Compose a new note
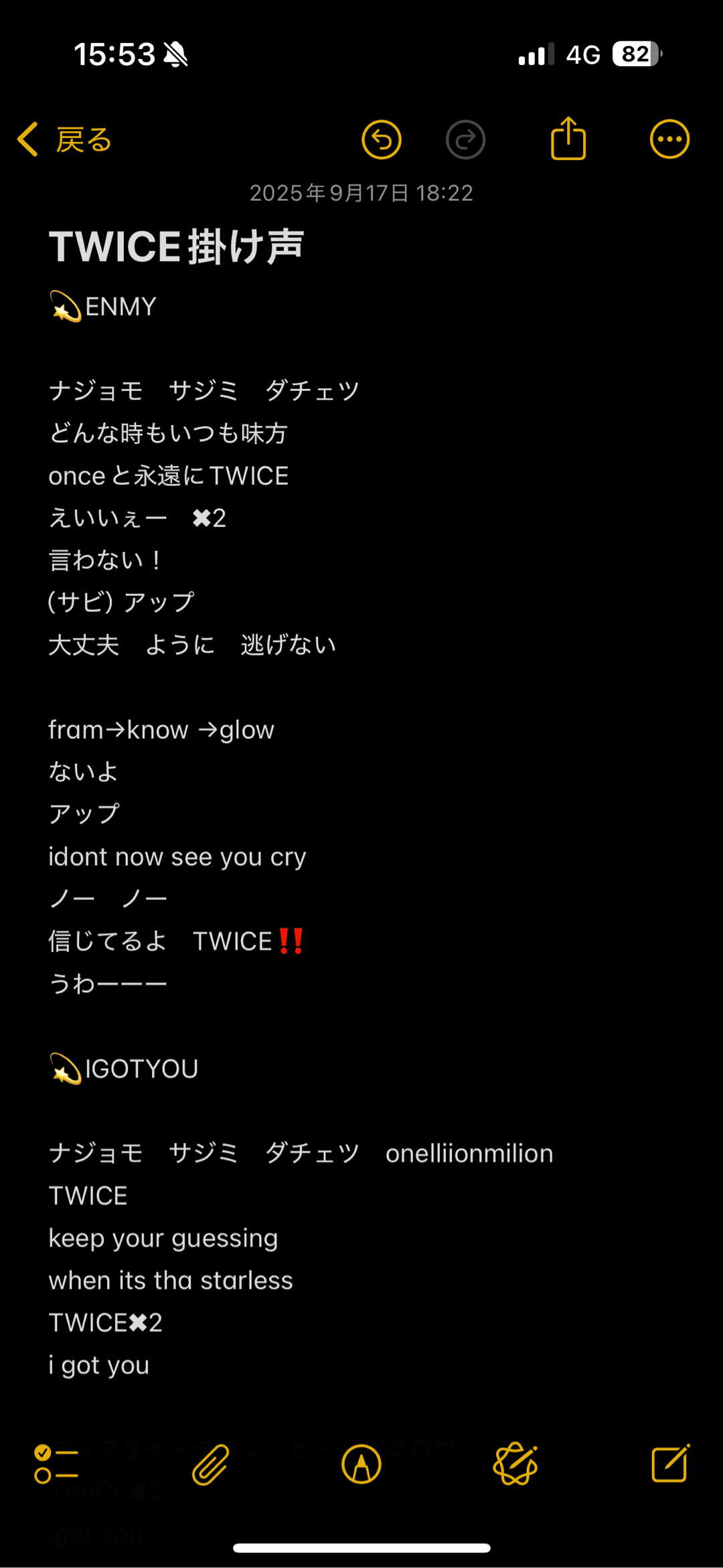 670,1464
